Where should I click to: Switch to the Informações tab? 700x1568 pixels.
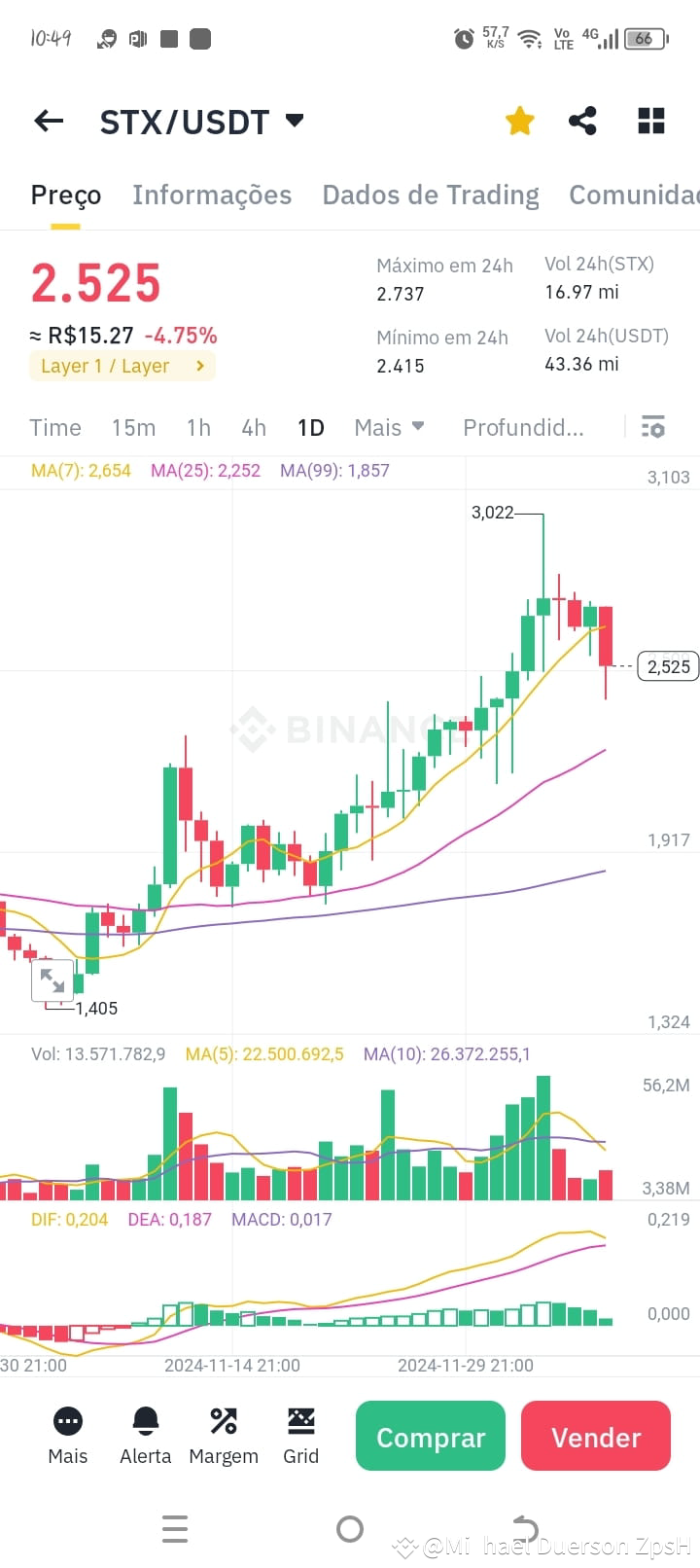212,195
